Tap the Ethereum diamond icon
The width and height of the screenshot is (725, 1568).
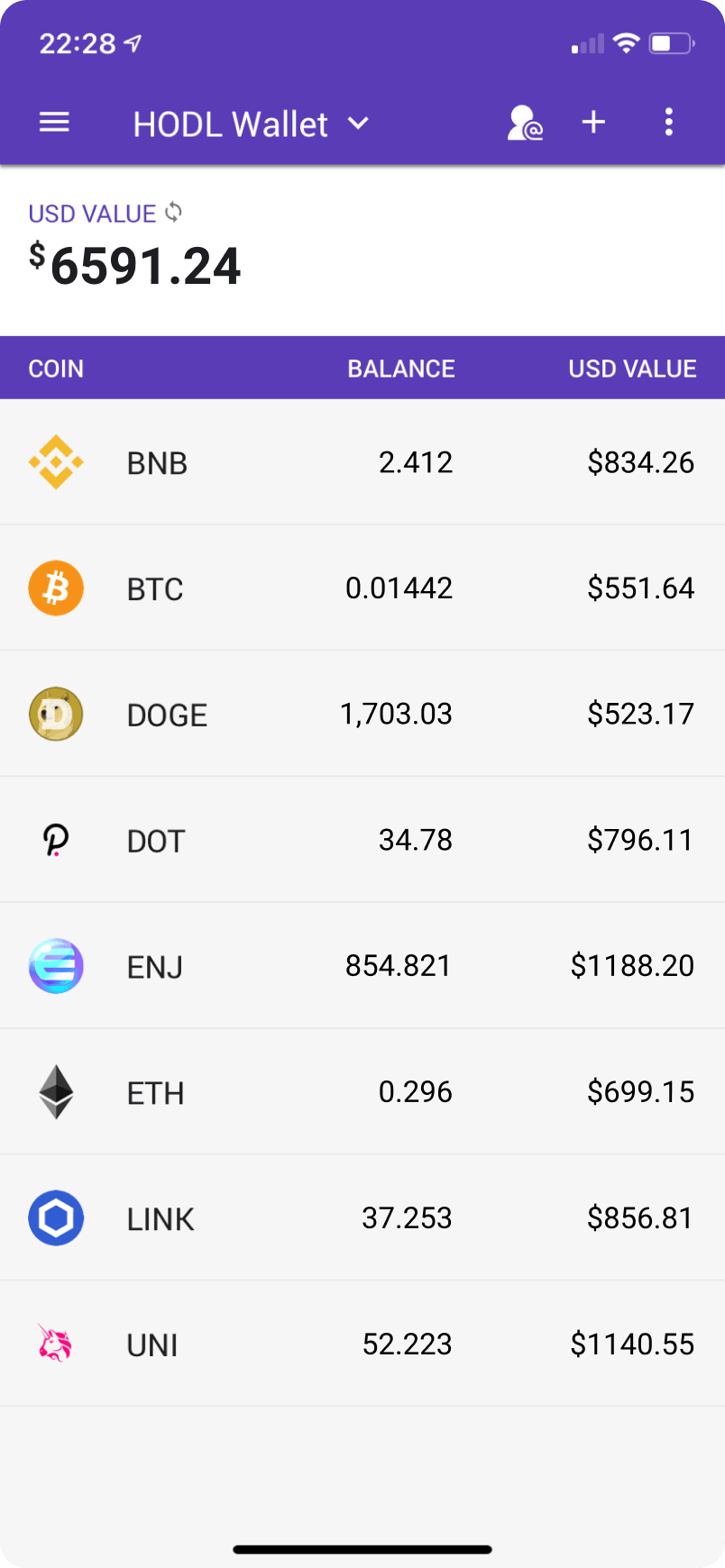(x=56, y=1091)
